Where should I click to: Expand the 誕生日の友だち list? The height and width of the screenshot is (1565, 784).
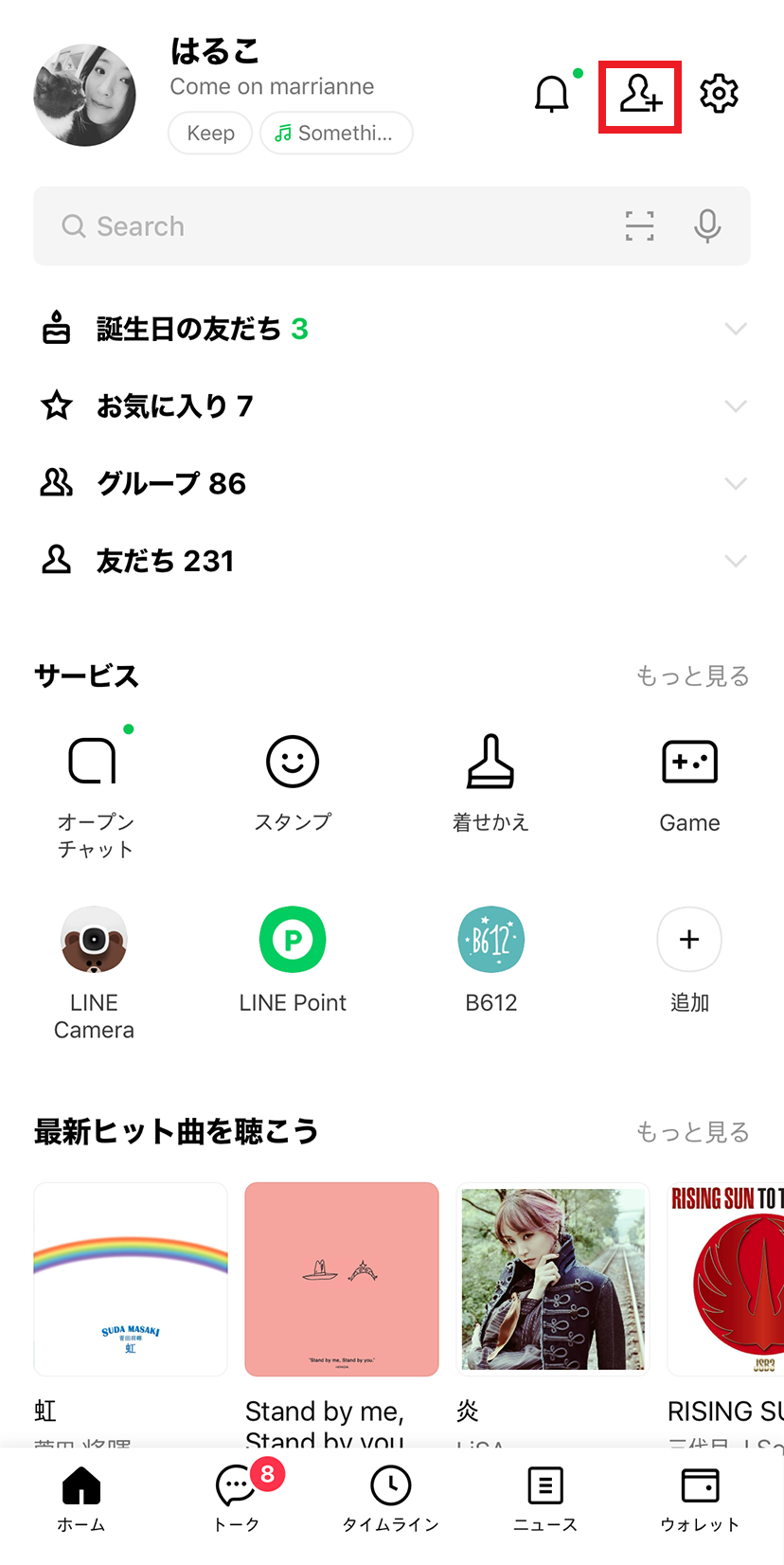point(735,329)
